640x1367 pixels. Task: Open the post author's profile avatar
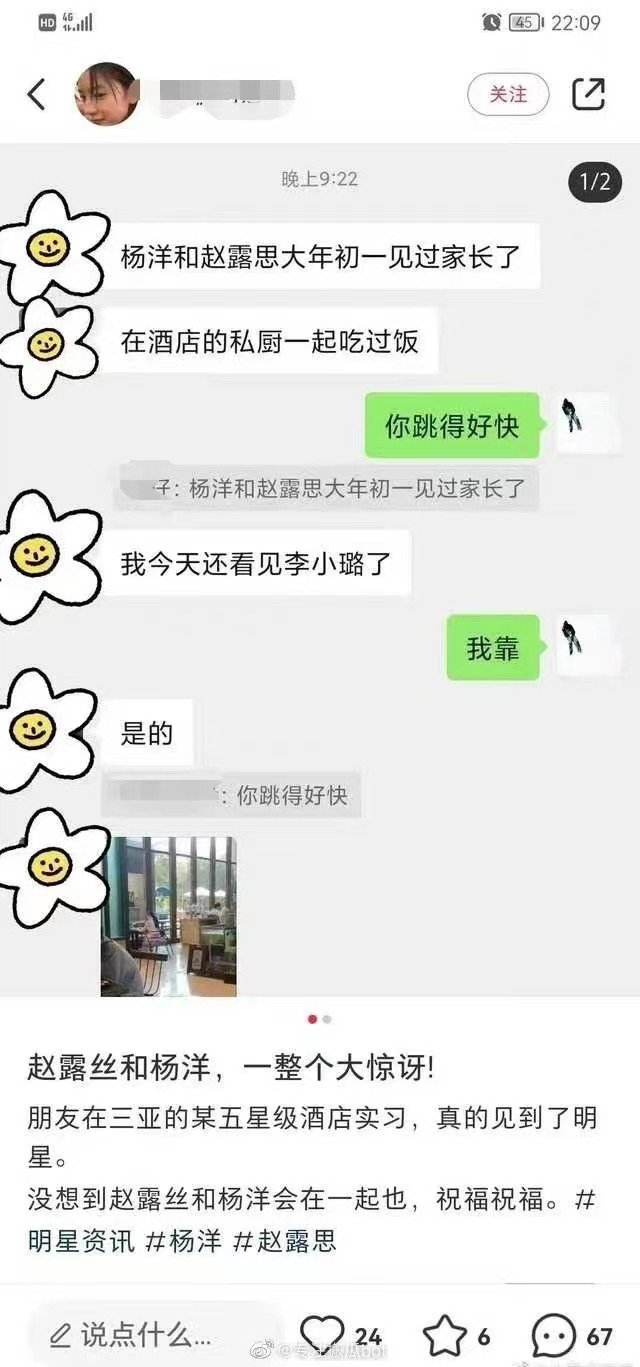[107, 94]
